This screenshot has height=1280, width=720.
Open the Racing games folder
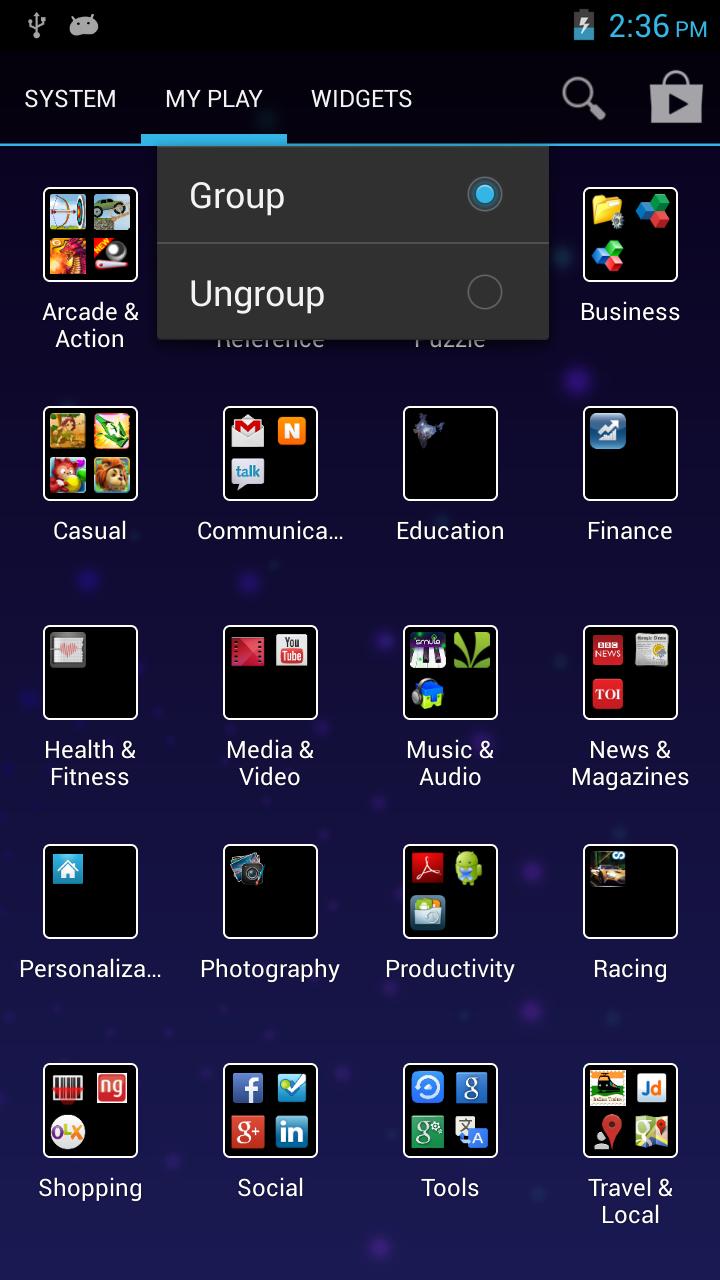point(630,891)
